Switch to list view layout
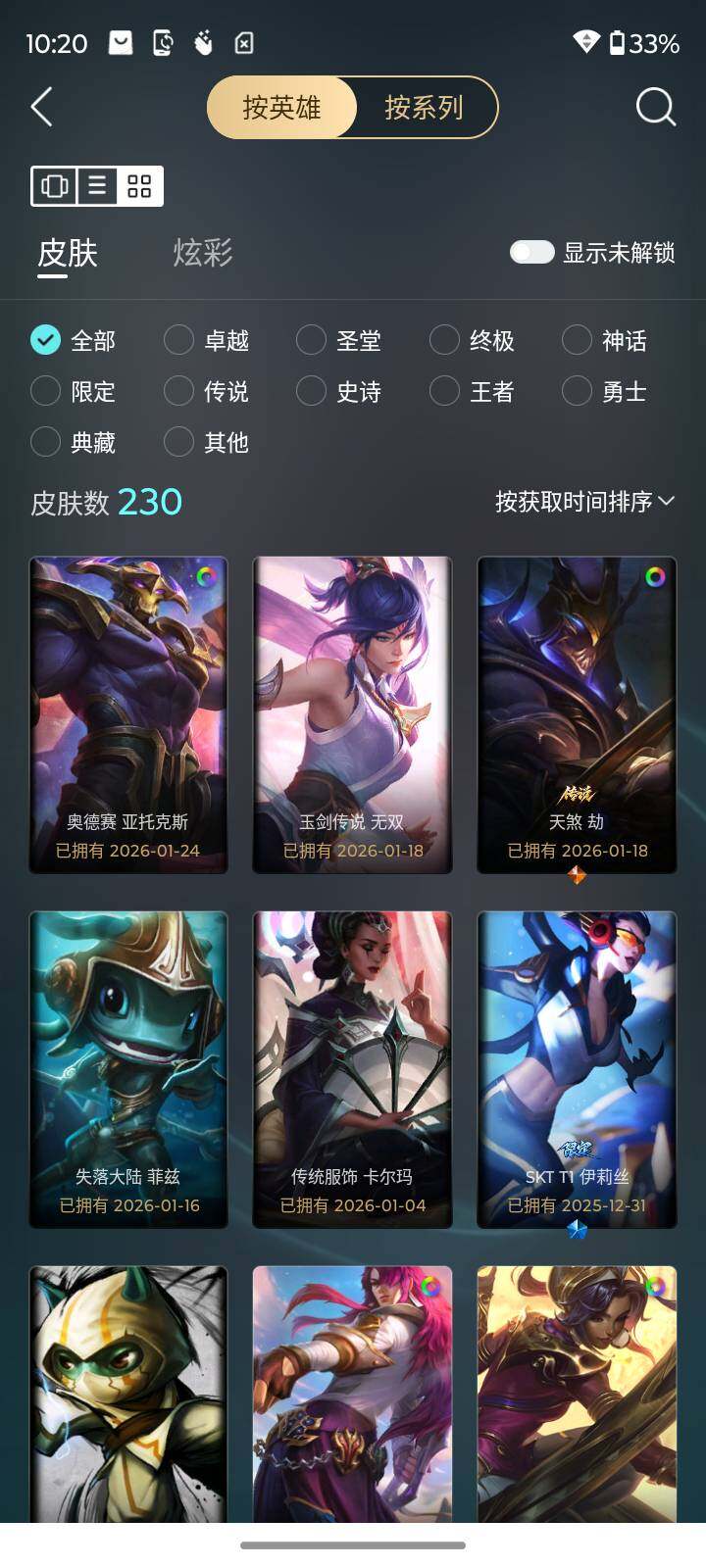 (97, 185)
